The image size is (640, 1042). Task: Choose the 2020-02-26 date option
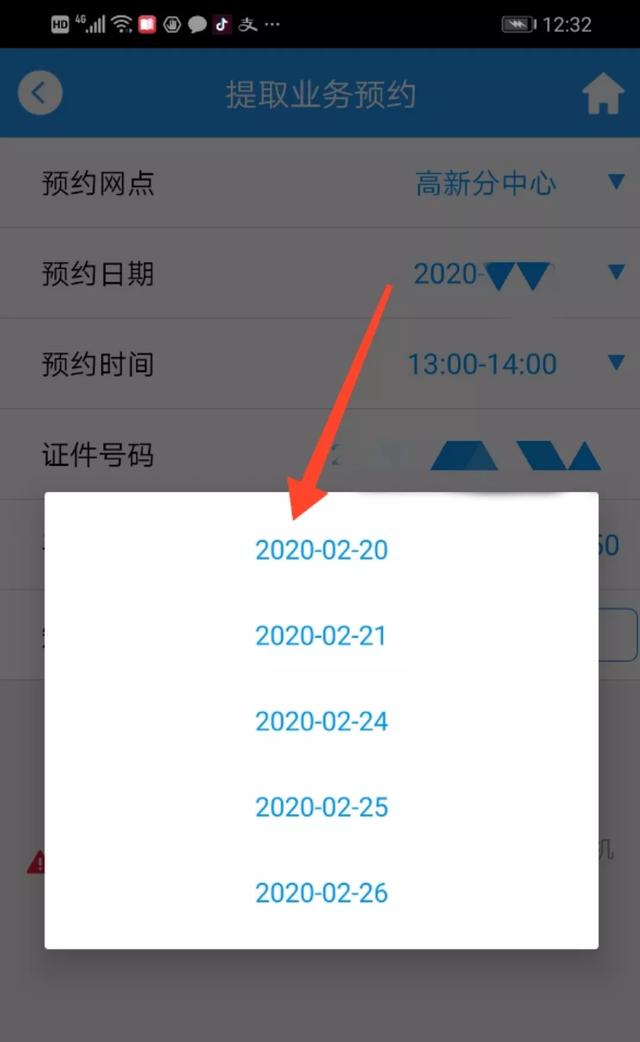point(321,892)
